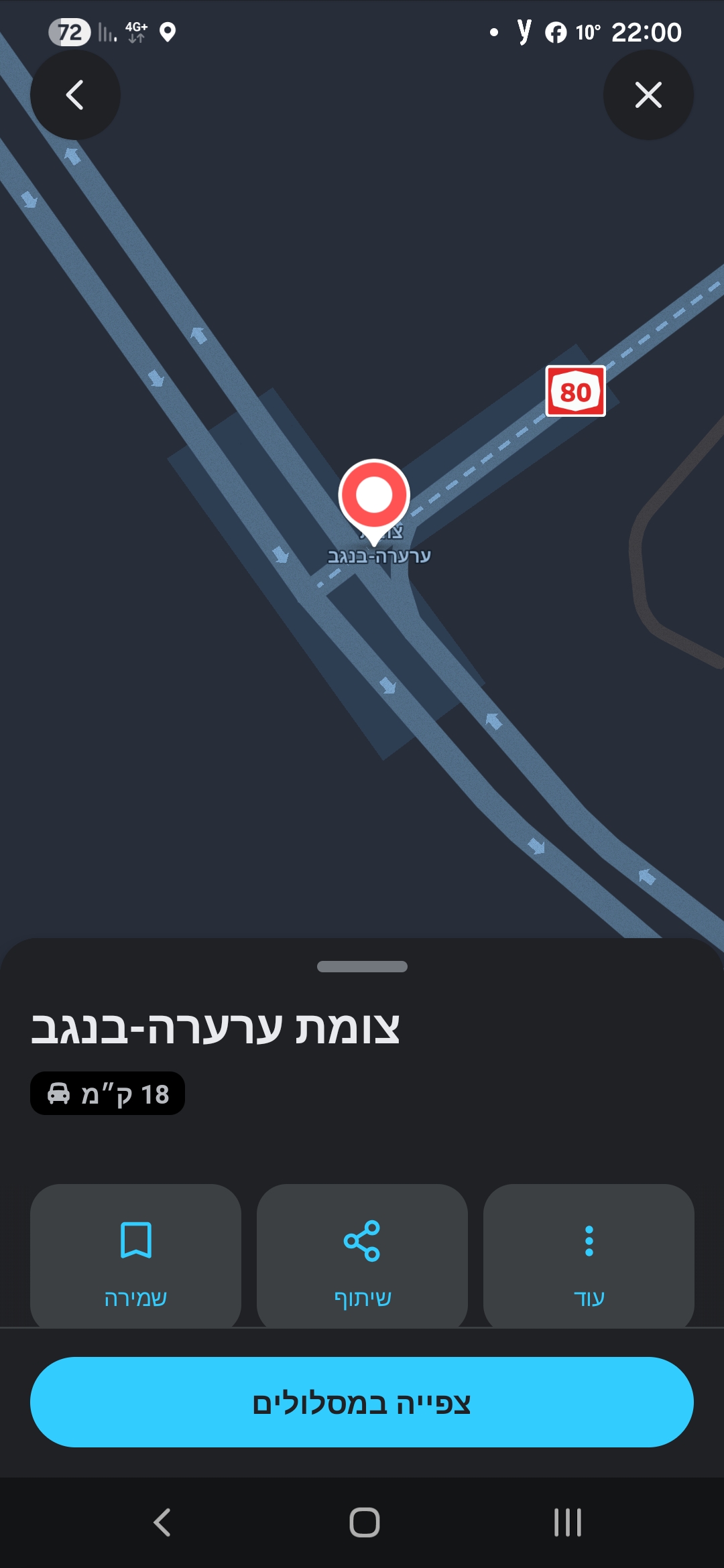Image resolution: width=724 pixels, height=1568 pixels.
Task: Close the location preview
Action: pyautogui.click(x=648, y=95)
